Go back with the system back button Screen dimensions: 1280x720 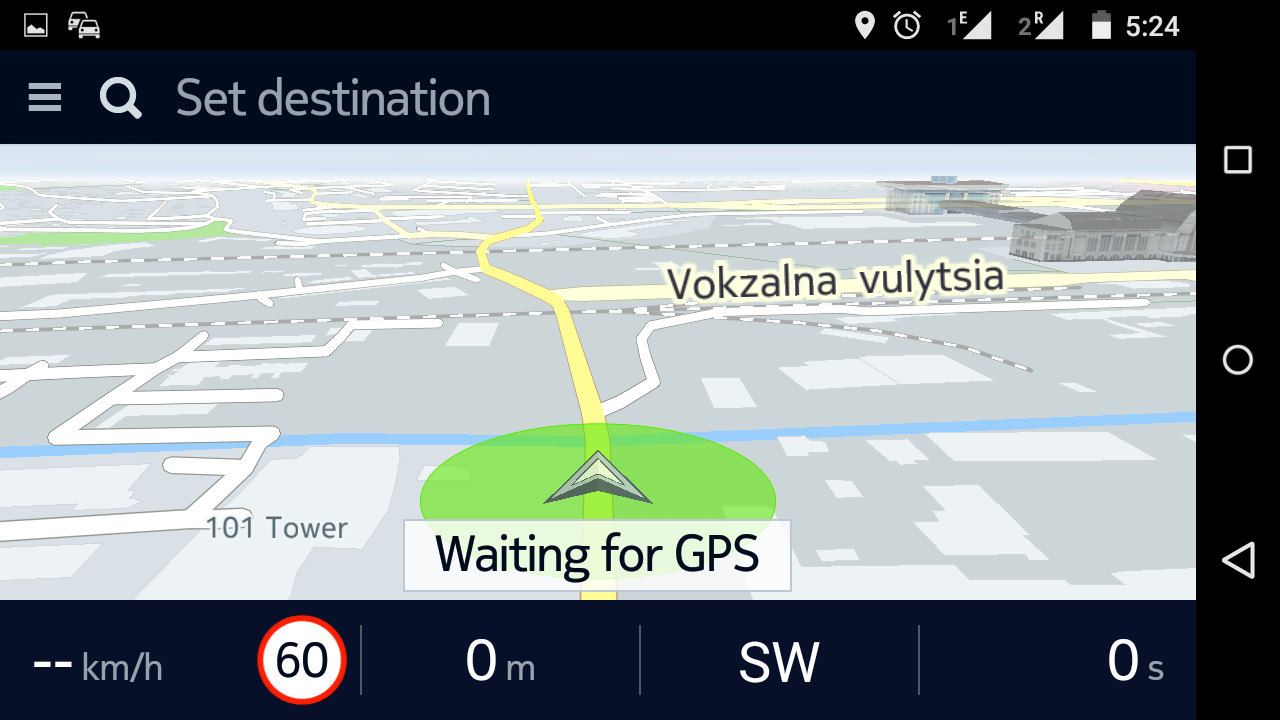click(x=1238, y=560)
